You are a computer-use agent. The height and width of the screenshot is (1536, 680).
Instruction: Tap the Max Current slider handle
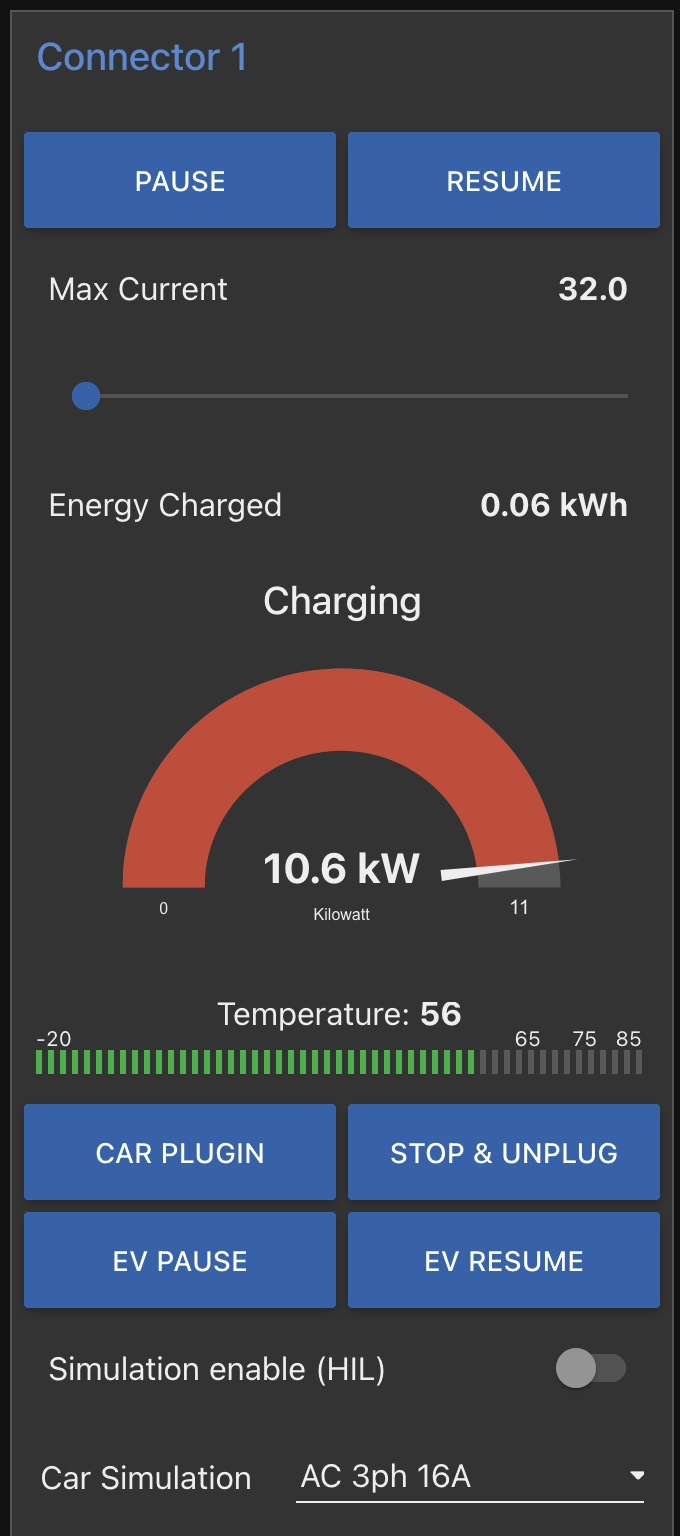coord(86,397)
